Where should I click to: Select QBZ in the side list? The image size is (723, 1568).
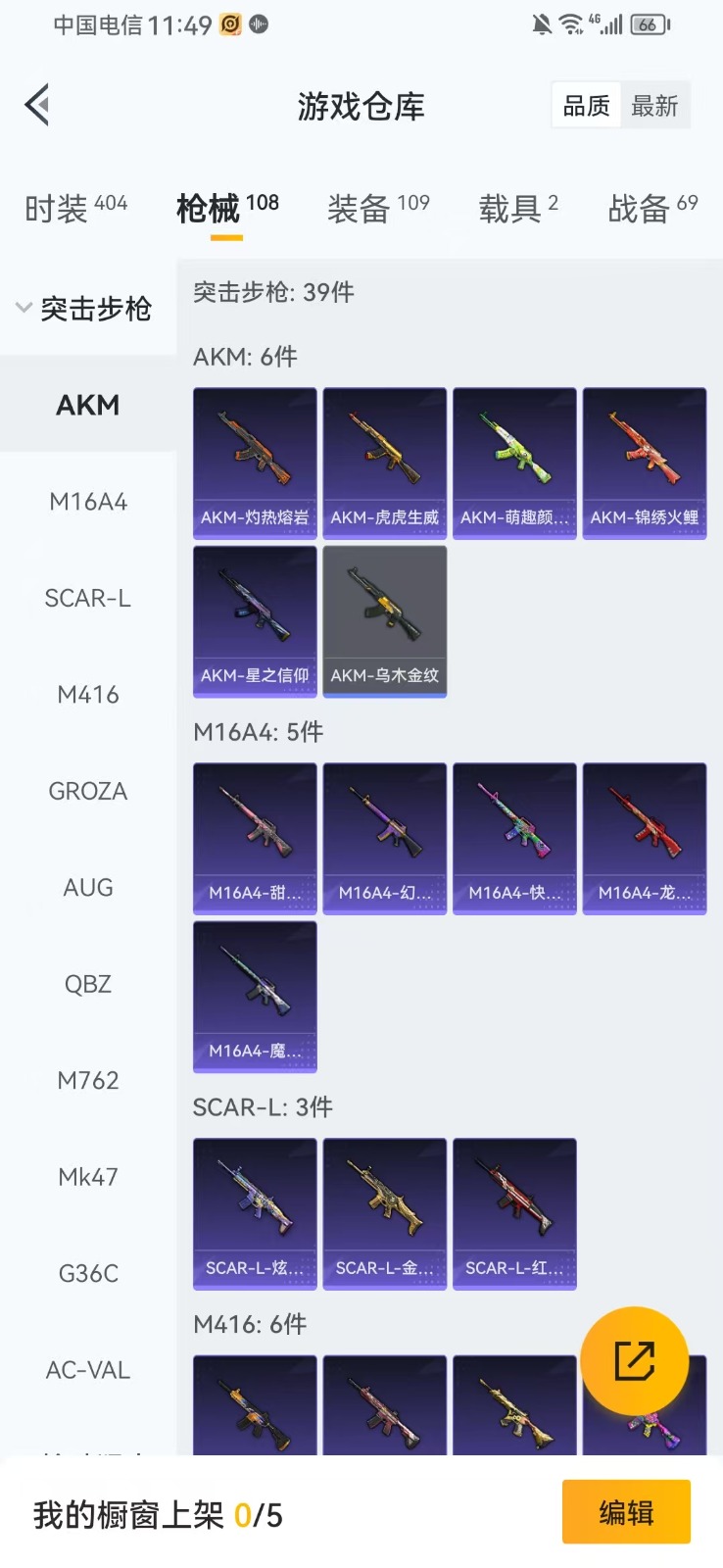(88, 984)
